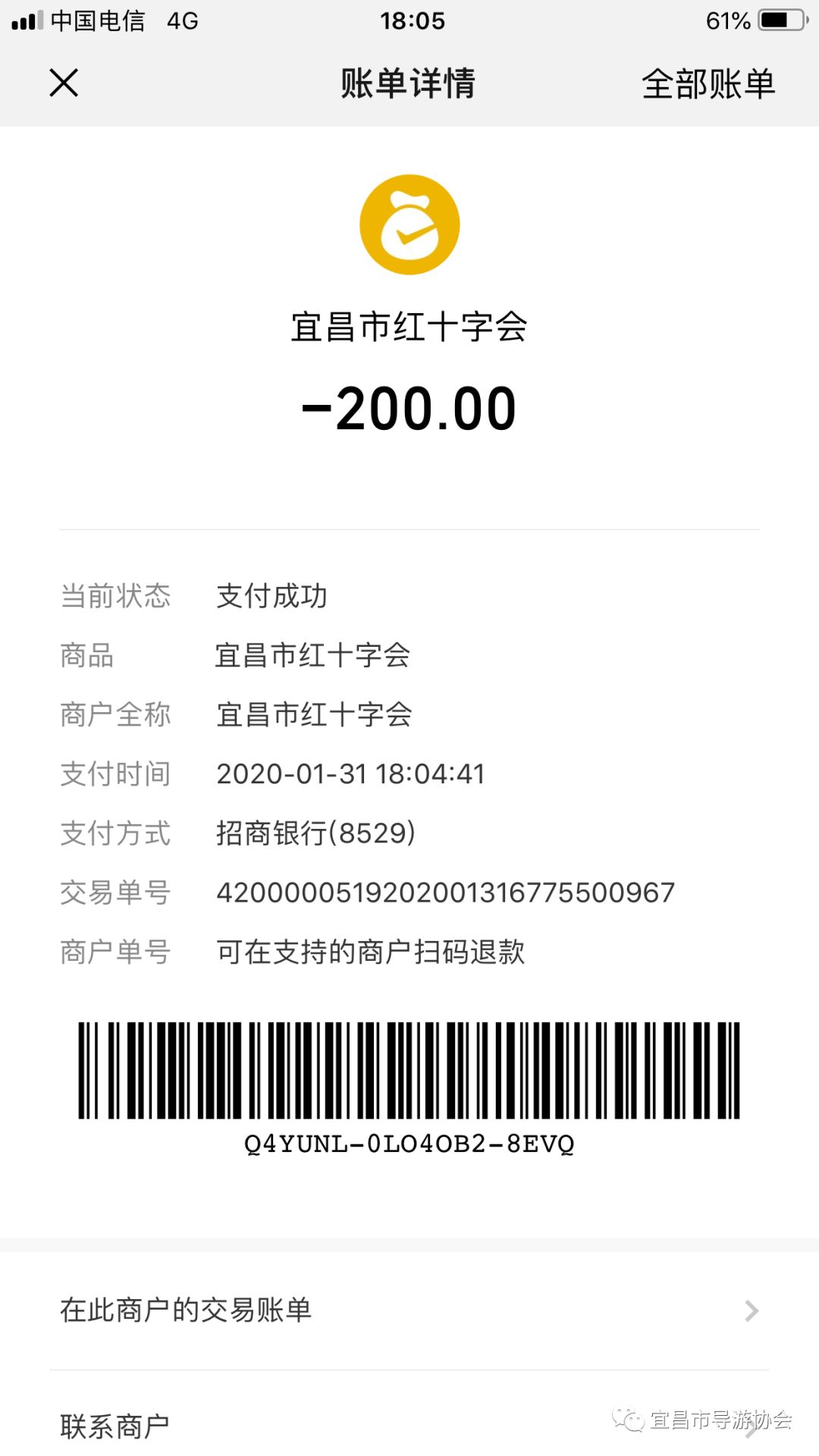Close the bill details page

tap(64, 83)
